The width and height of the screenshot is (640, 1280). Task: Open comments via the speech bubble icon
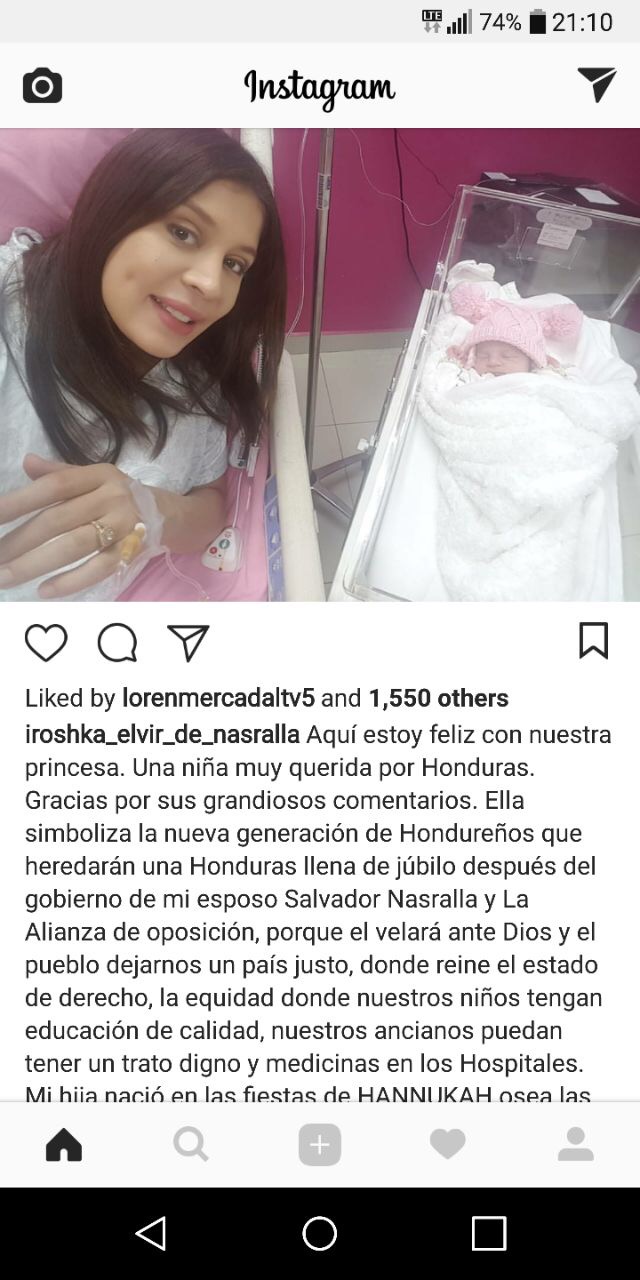(117, 642)
